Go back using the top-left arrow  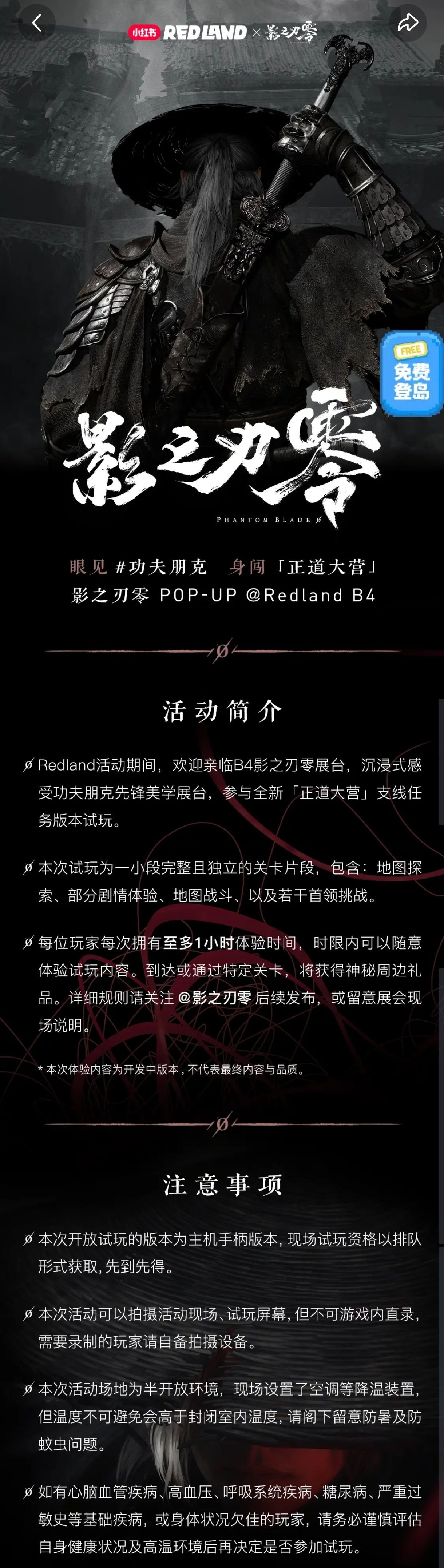[x=36, y=23]
